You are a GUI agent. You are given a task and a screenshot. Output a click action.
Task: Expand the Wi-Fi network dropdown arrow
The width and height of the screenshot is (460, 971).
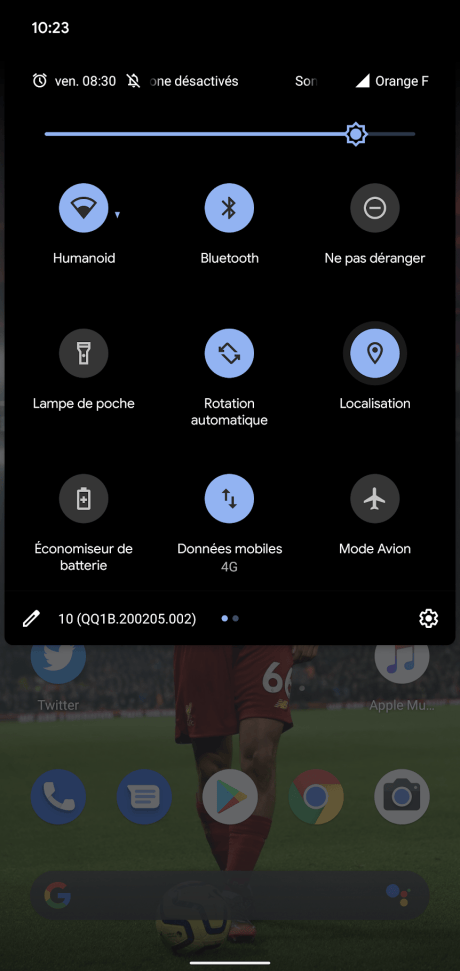click(x=117, y=215)
